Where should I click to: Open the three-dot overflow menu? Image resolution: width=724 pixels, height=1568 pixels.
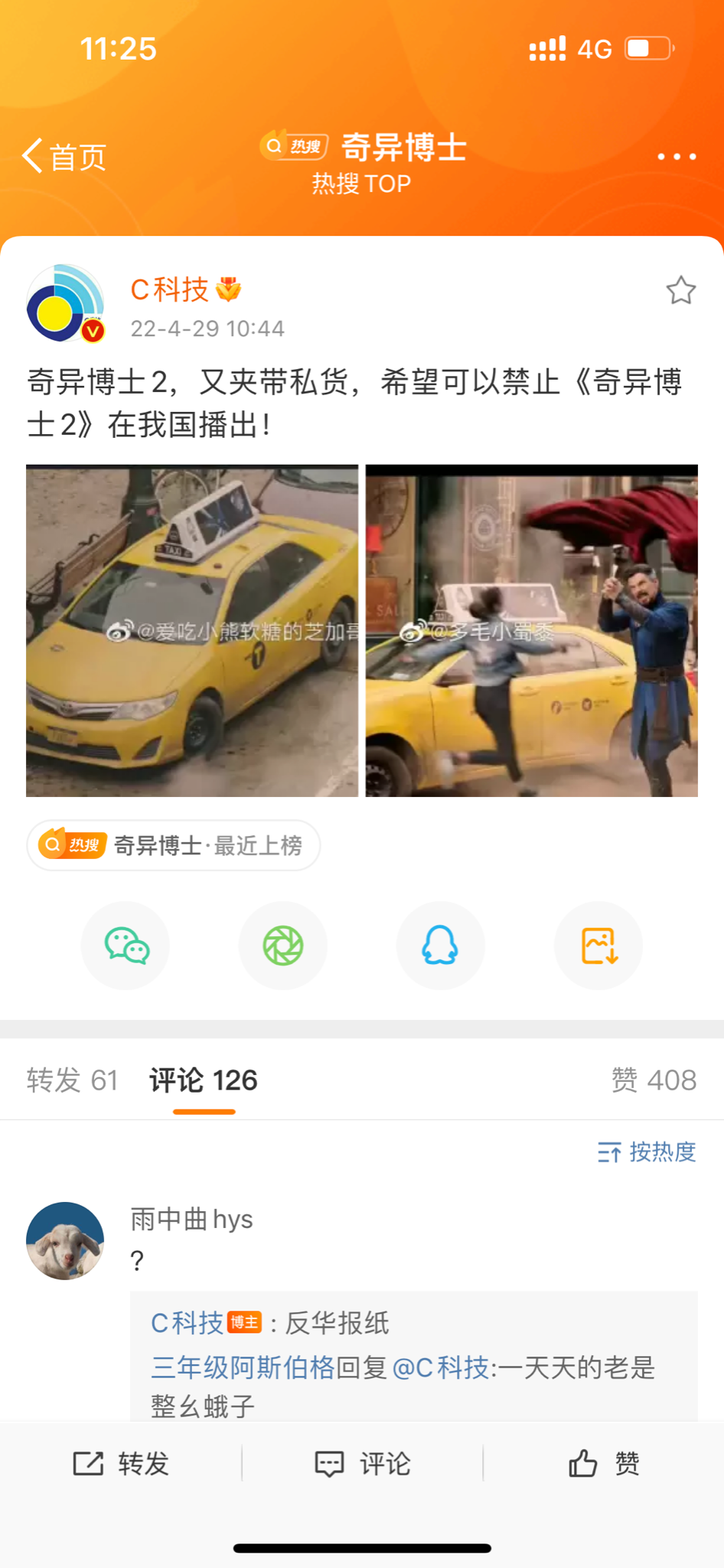point(677,157)
